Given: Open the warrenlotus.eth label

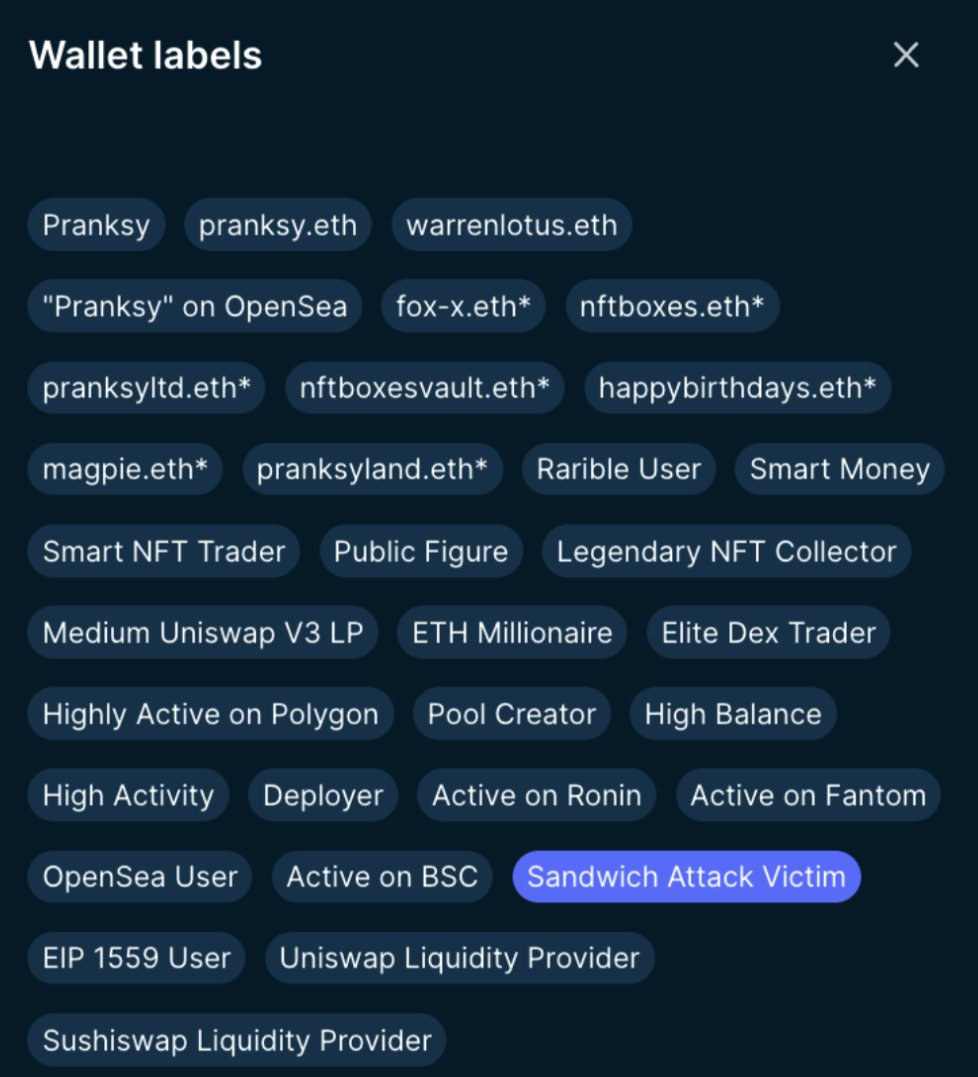Looking at the screenshot, I should (511, 224).
